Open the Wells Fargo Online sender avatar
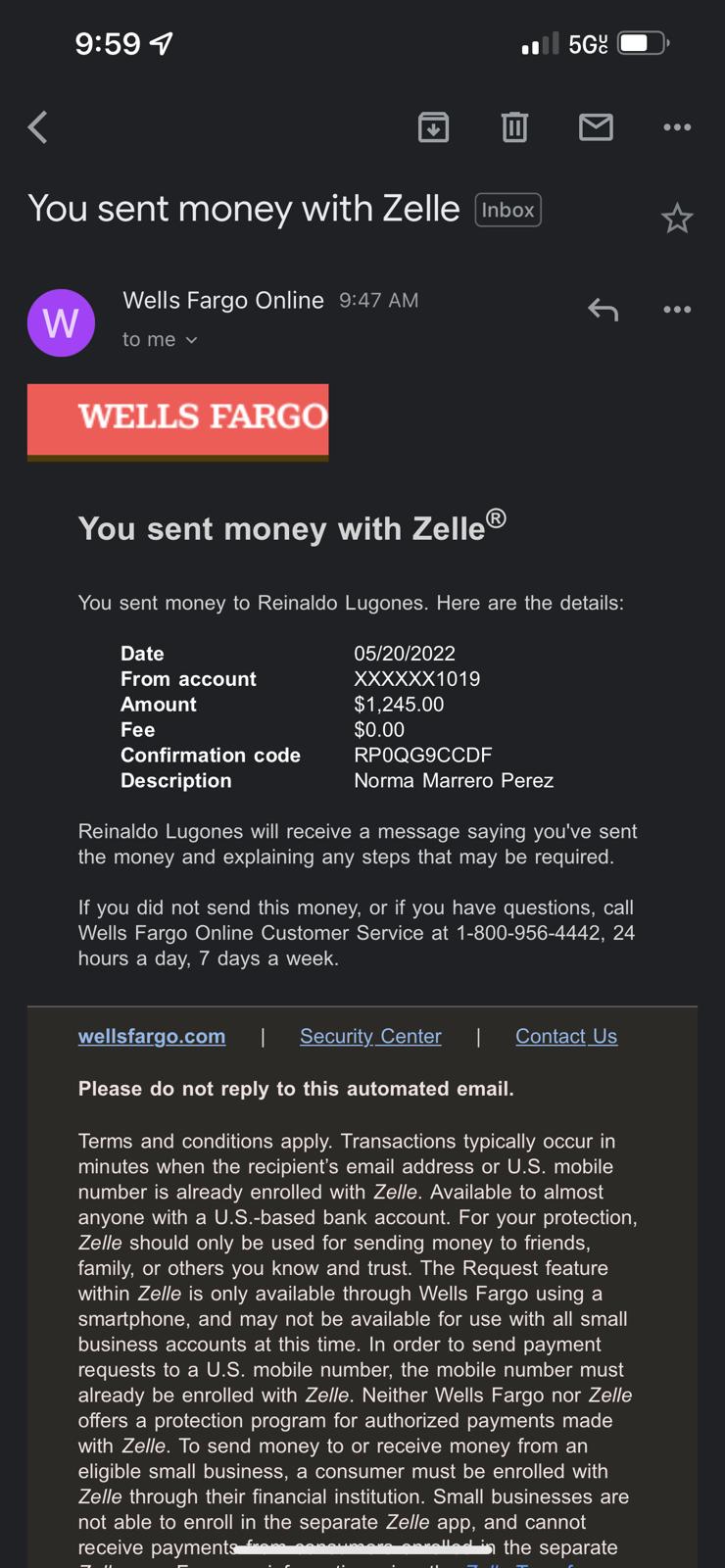Image resolution: width=725 pixels, height=1568 pixels. (61, 322)
